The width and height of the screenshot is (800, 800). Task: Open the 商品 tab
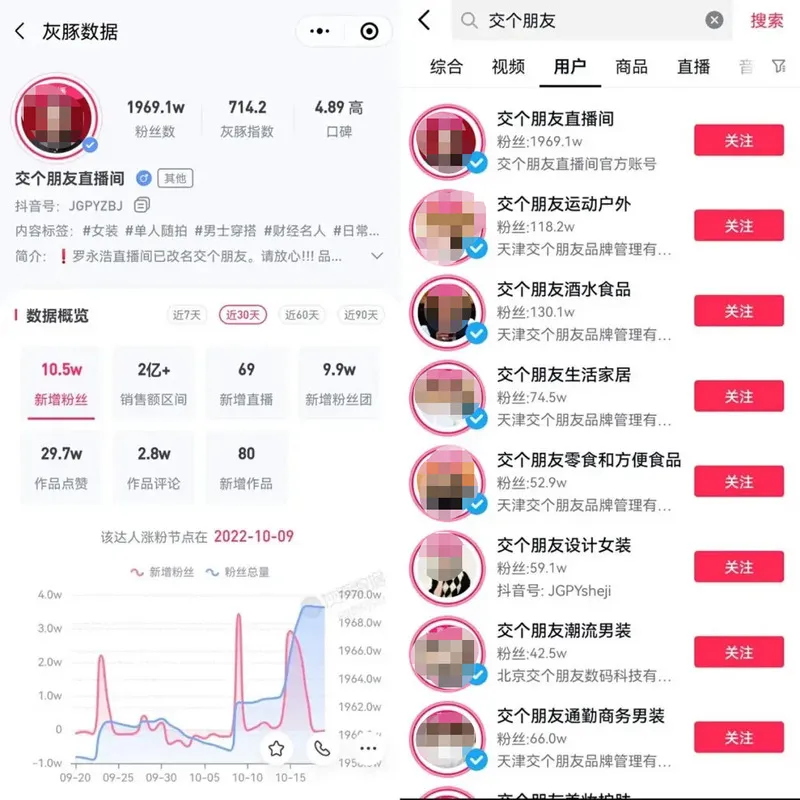[x=631, y=67]
